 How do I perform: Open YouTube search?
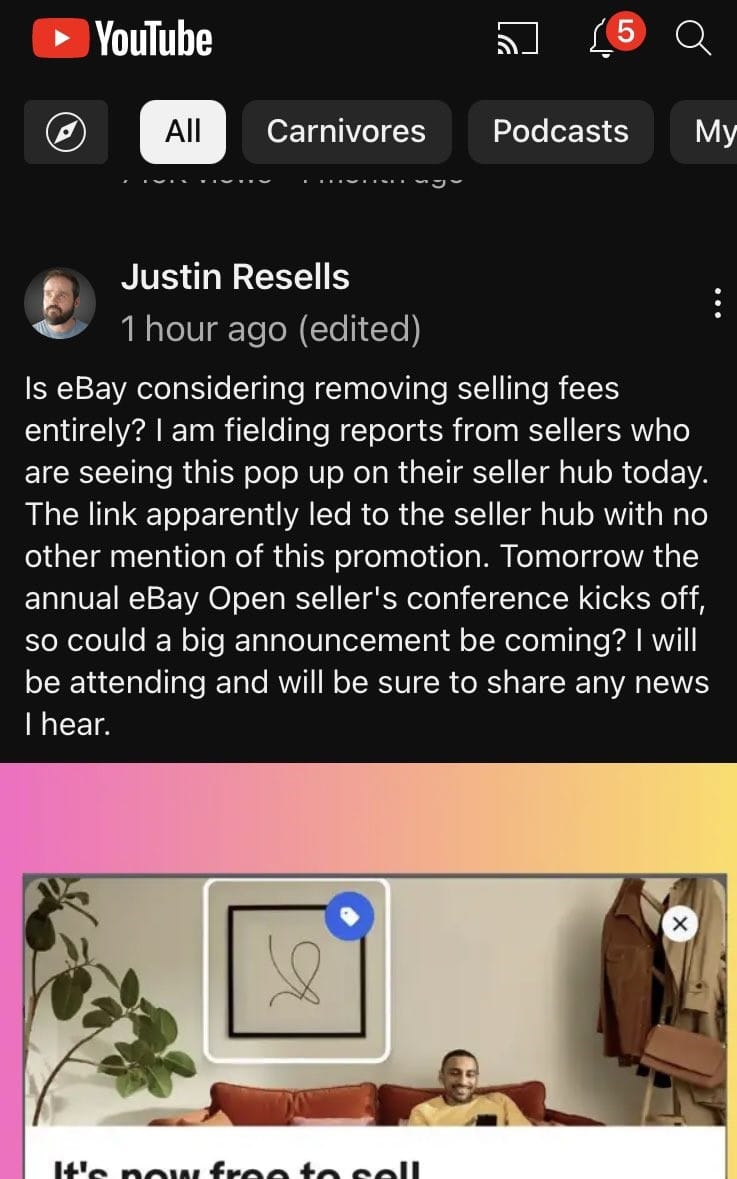693,38
